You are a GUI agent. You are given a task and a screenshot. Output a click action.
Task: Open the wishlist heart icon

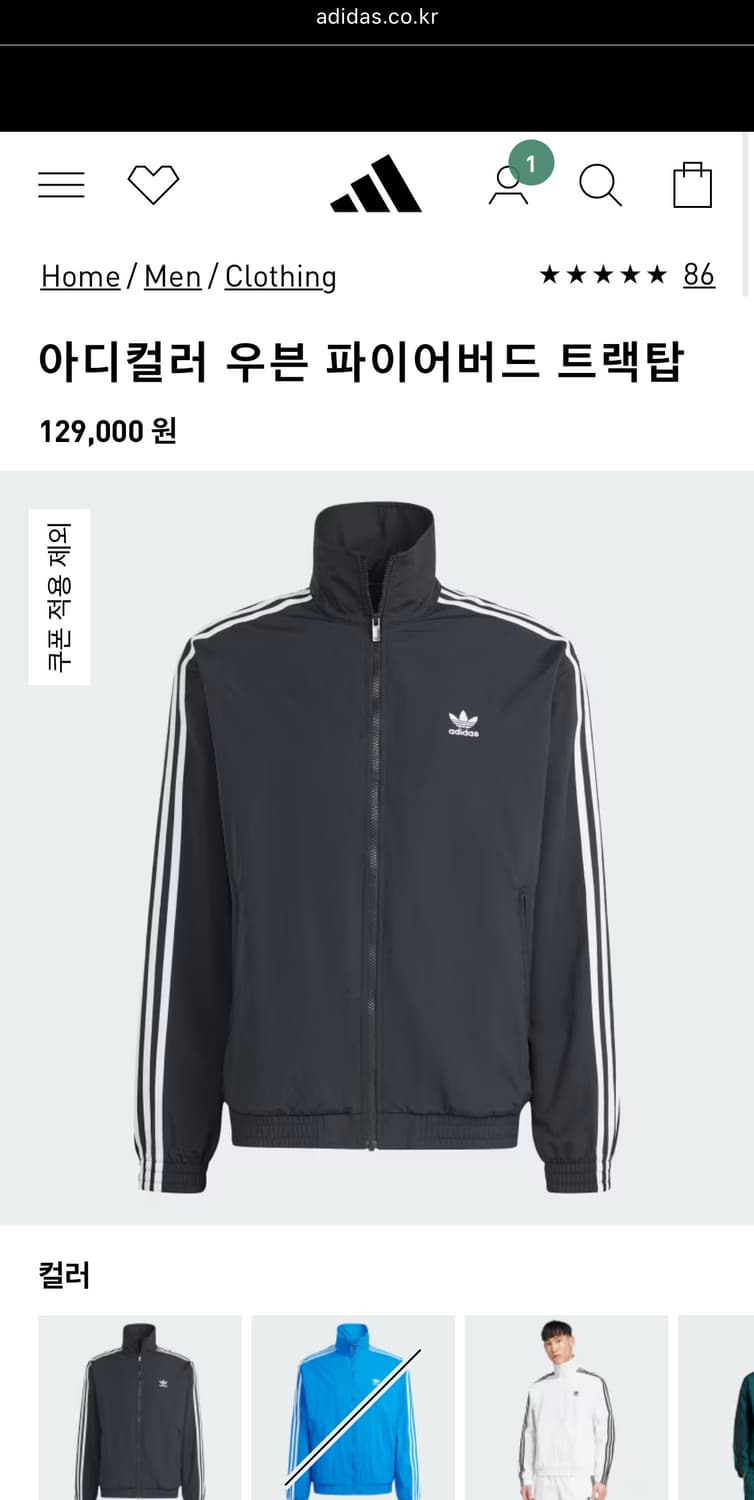(x=152, y=183)
